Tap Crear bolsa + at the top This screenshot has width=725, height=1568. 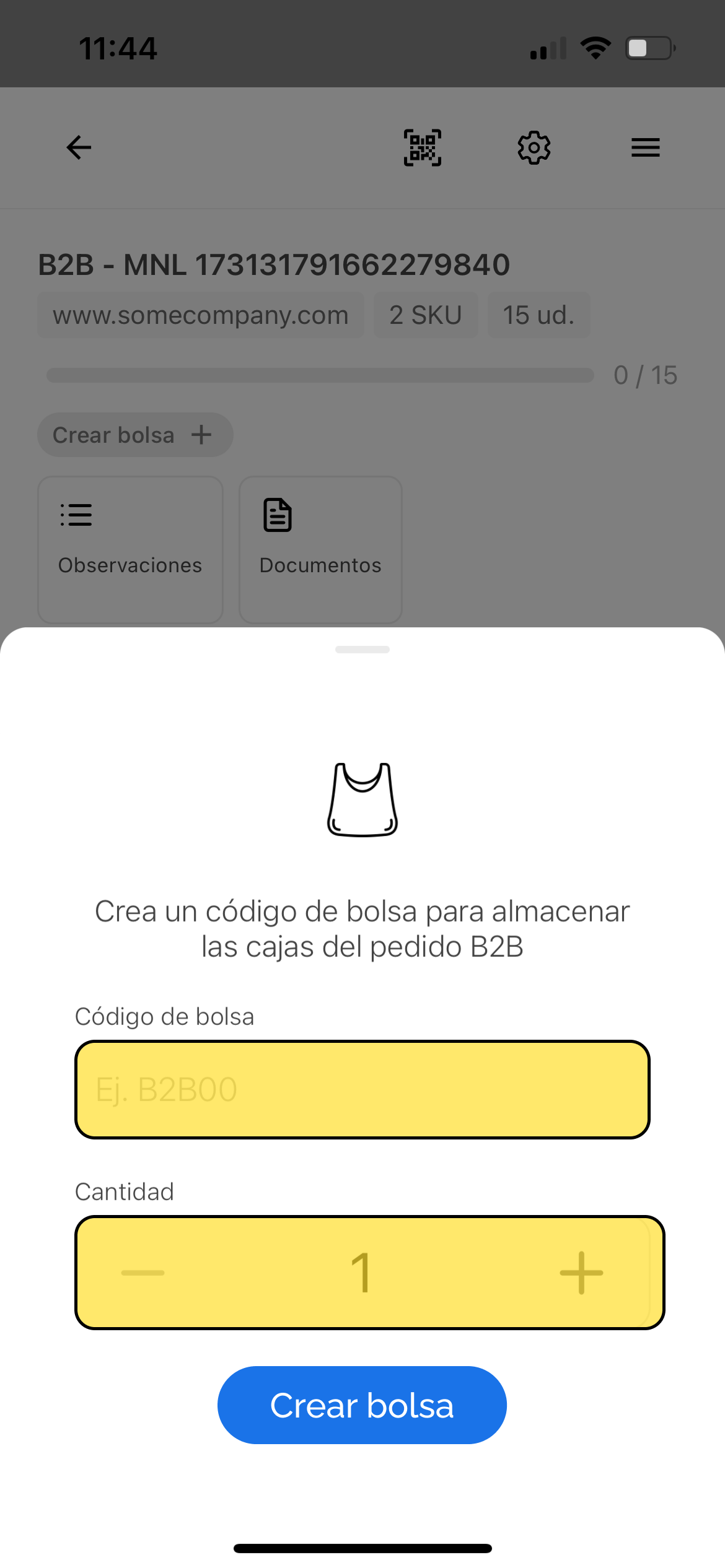(x=134, y=434)
